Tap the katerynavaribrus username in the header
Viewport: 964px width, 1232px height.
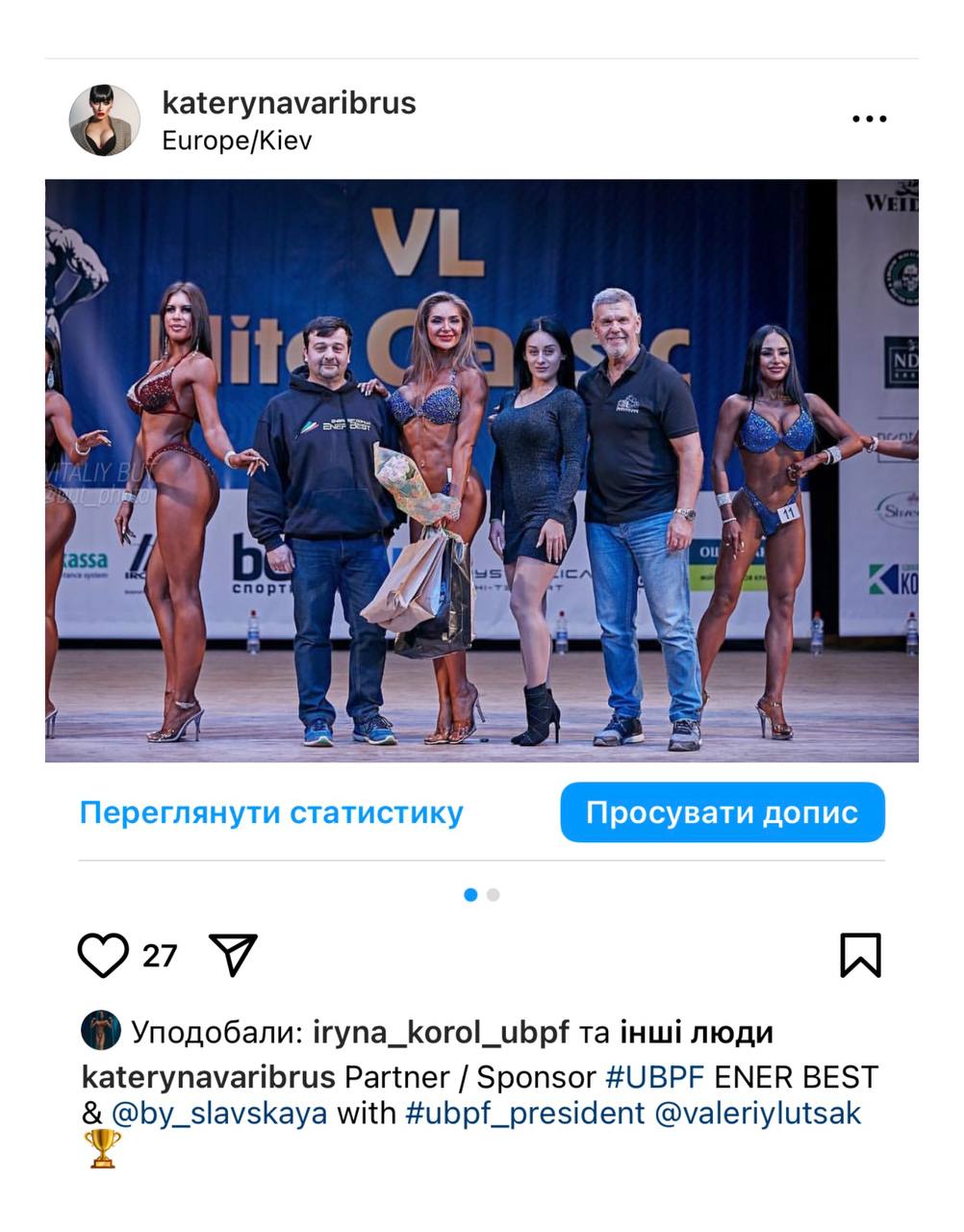(x=289, y=102)
